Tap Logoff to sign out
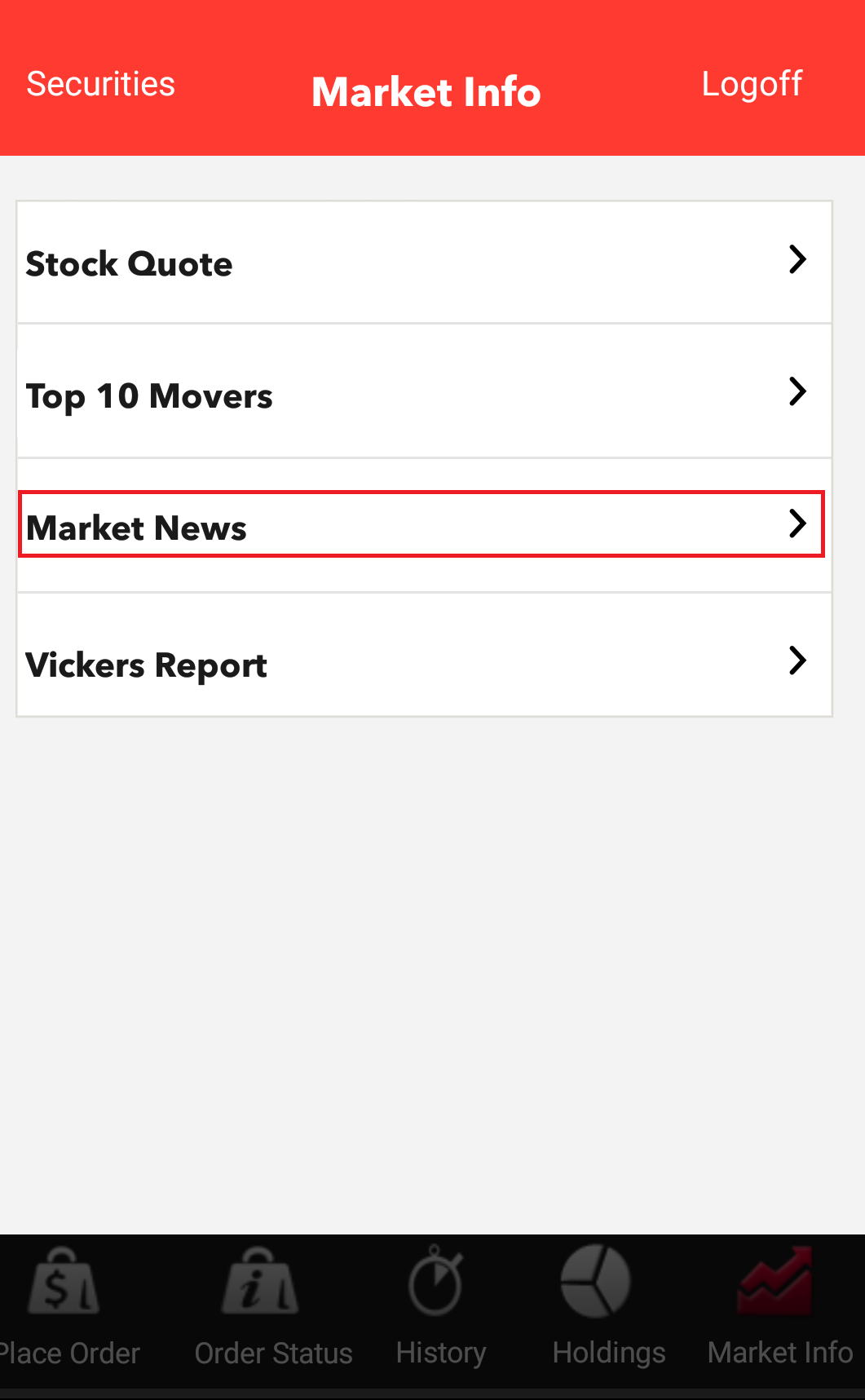 tap(751, 84)
